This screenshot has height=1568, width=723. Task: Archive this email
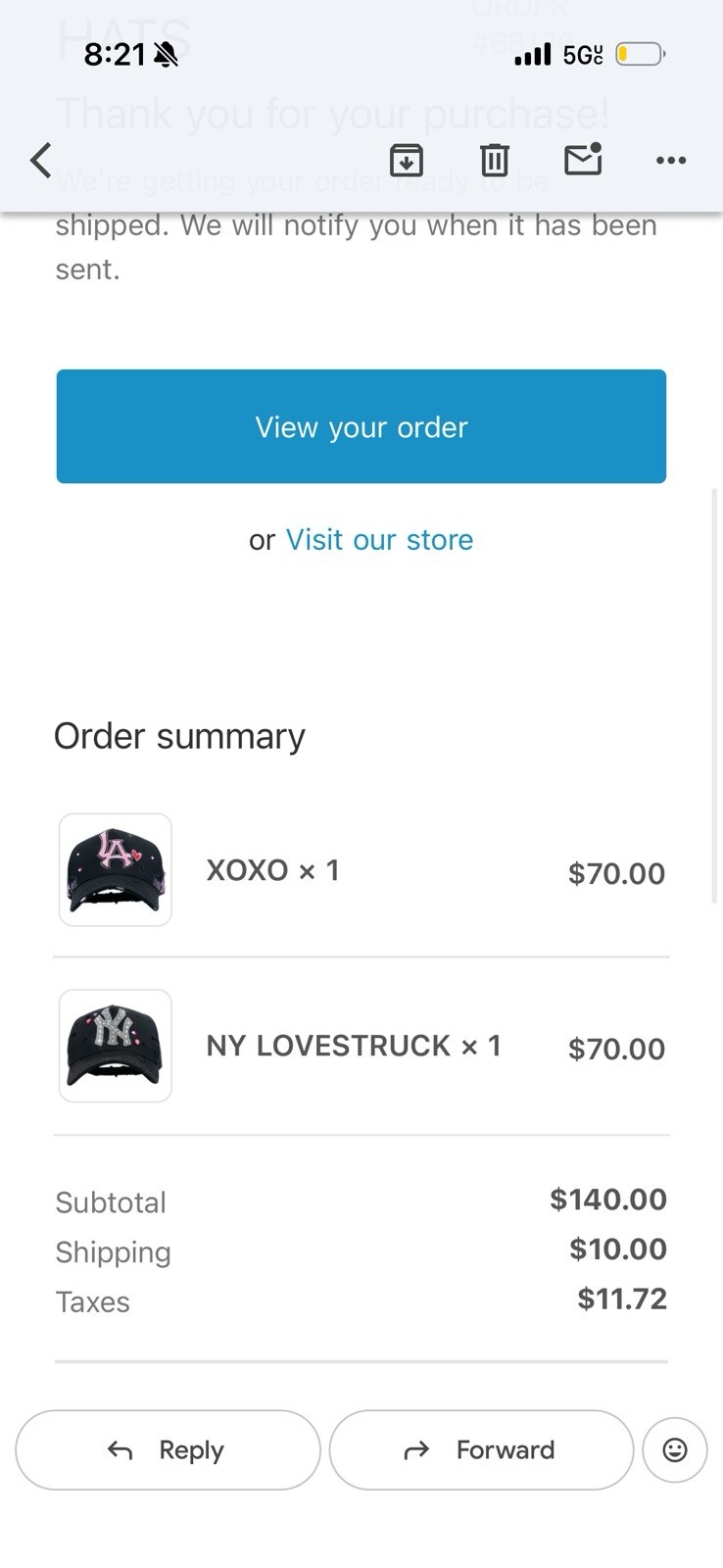(x=407, y=160)
